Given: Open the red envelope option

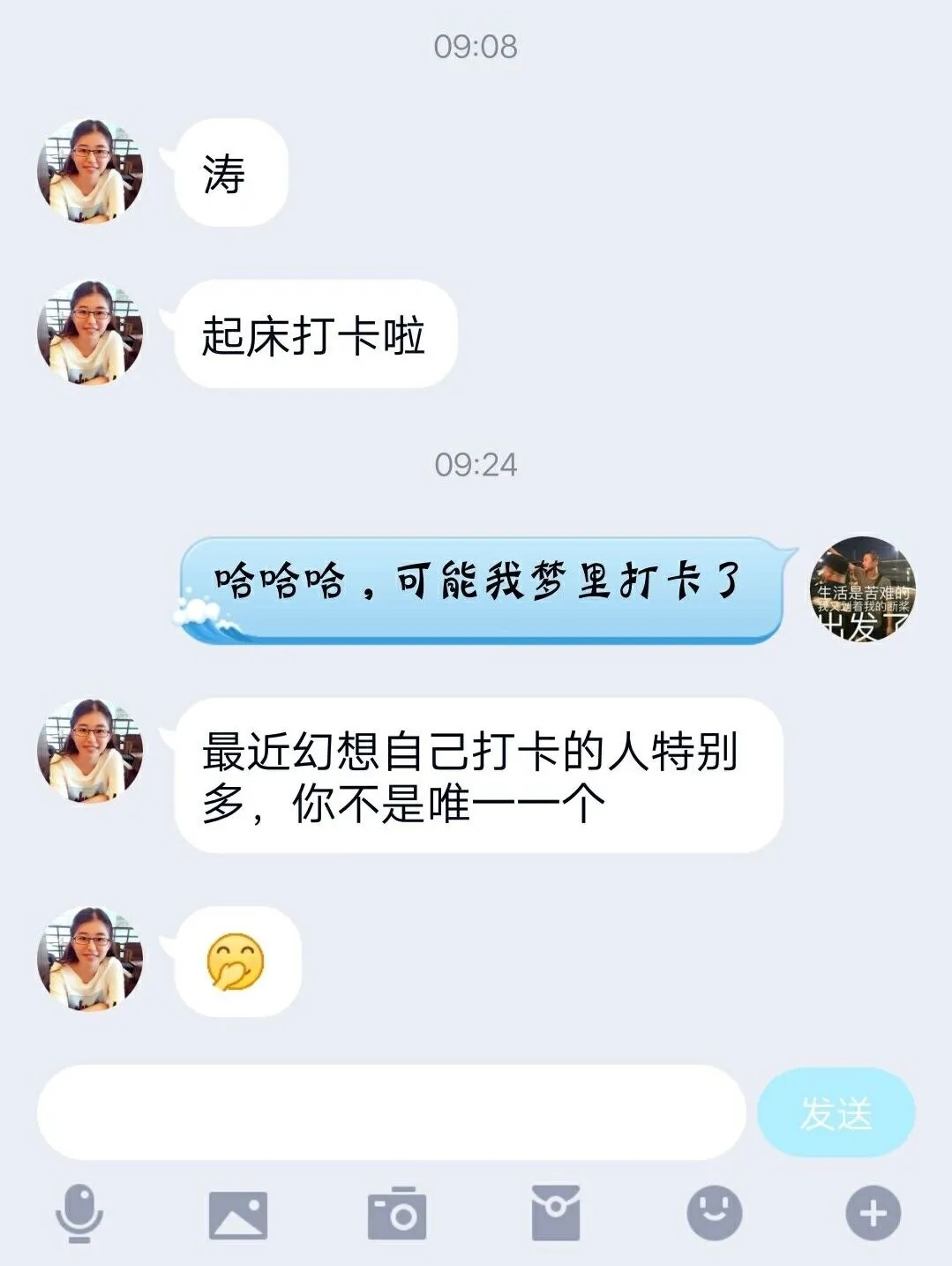Looking at the screenshot, I should (556, 1214).
